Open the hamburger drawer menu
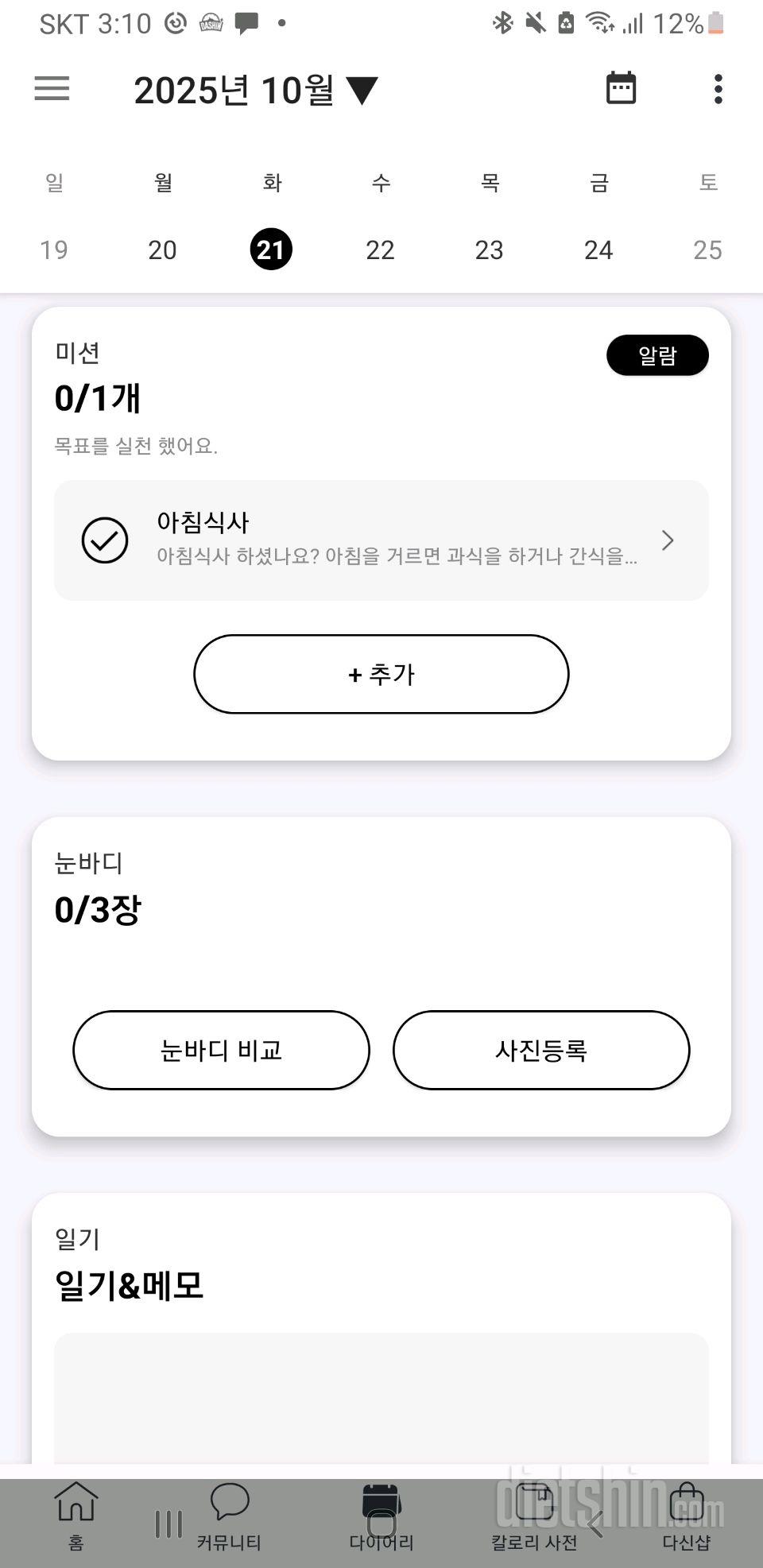The image size is (763, 1568). [x=52, y=88]
